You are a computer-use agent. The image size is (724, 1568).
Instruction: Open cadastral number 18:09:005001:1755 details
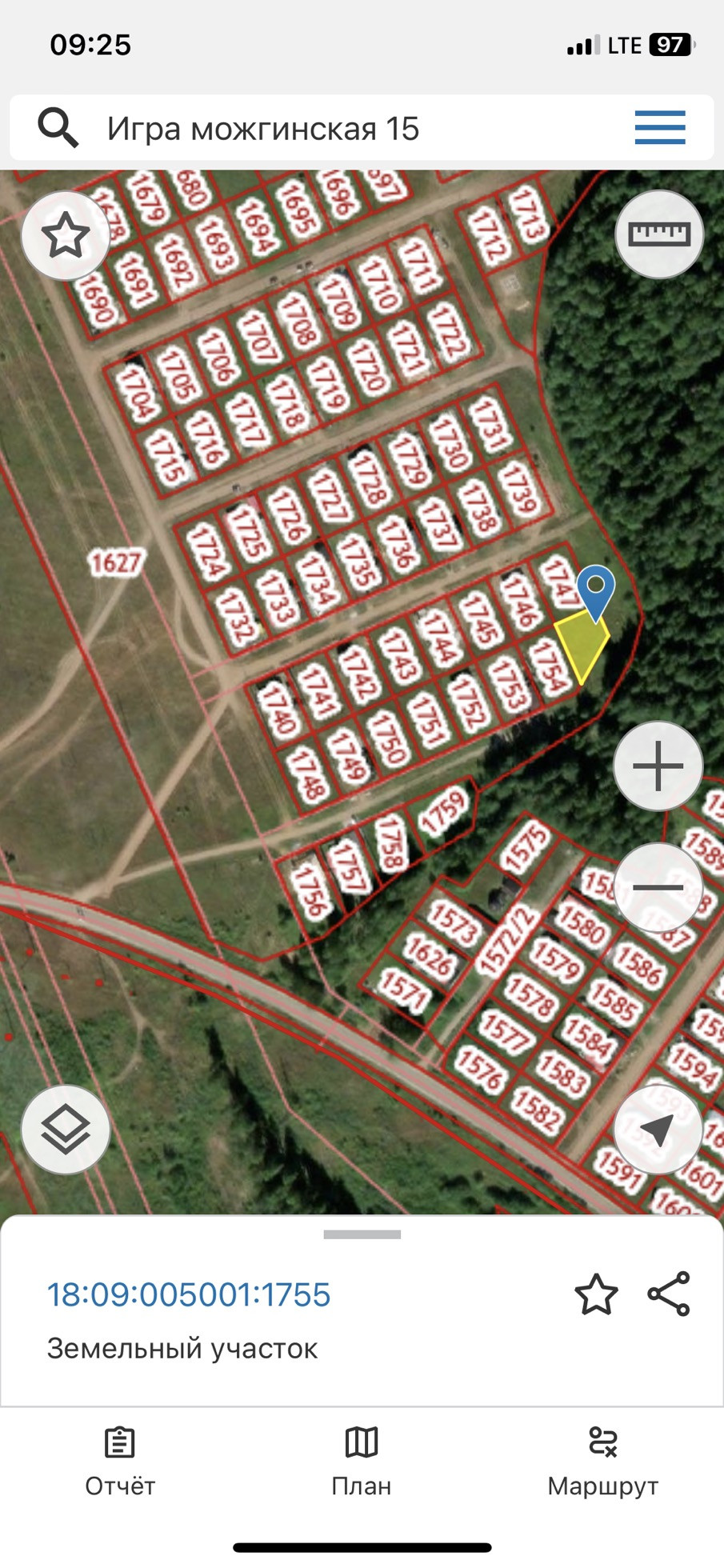(x=189, y=1295)
